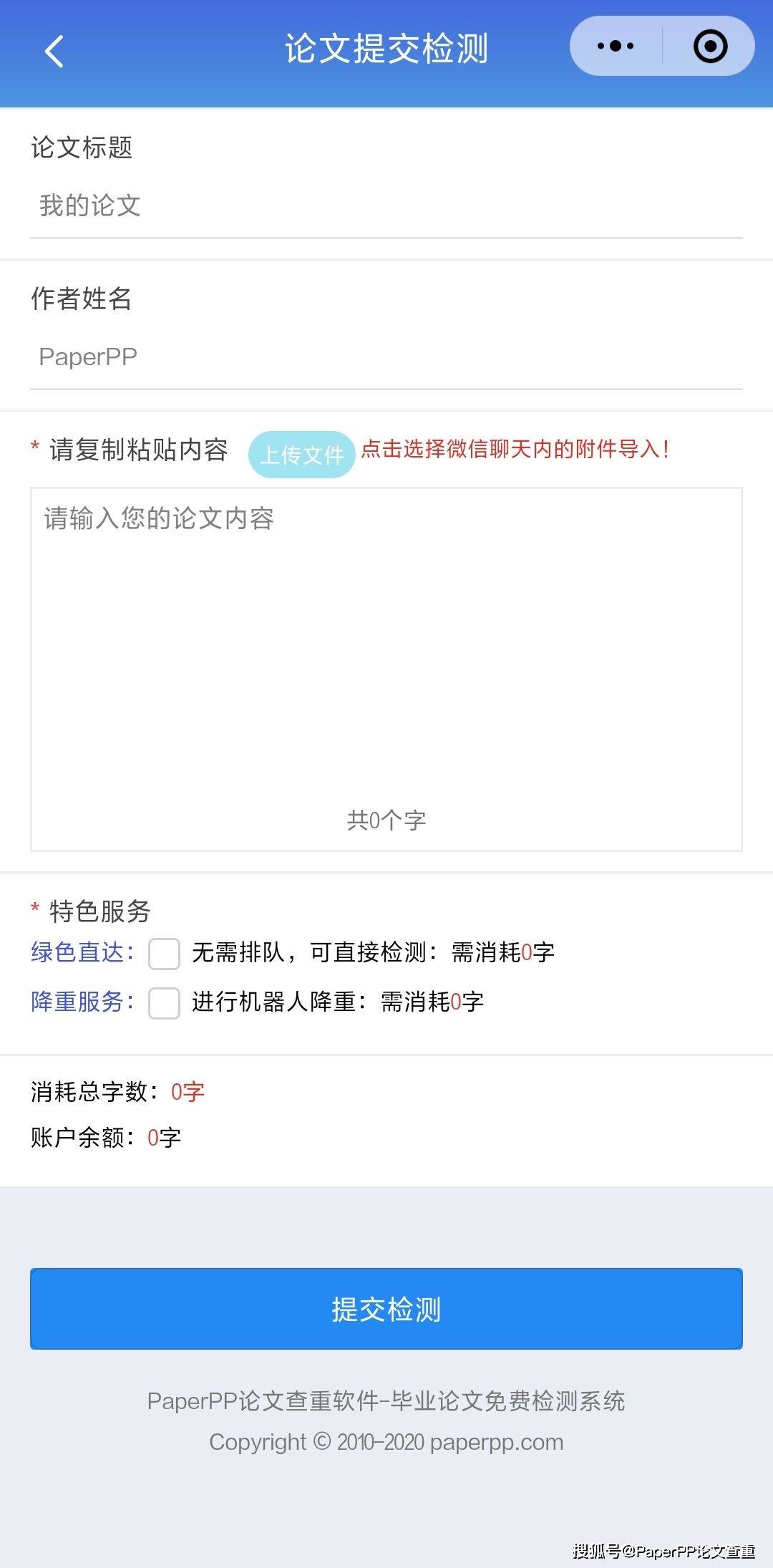Go back from 论文提交检测 page
This screenshot has height=1568, width=773.
[54, 52]
